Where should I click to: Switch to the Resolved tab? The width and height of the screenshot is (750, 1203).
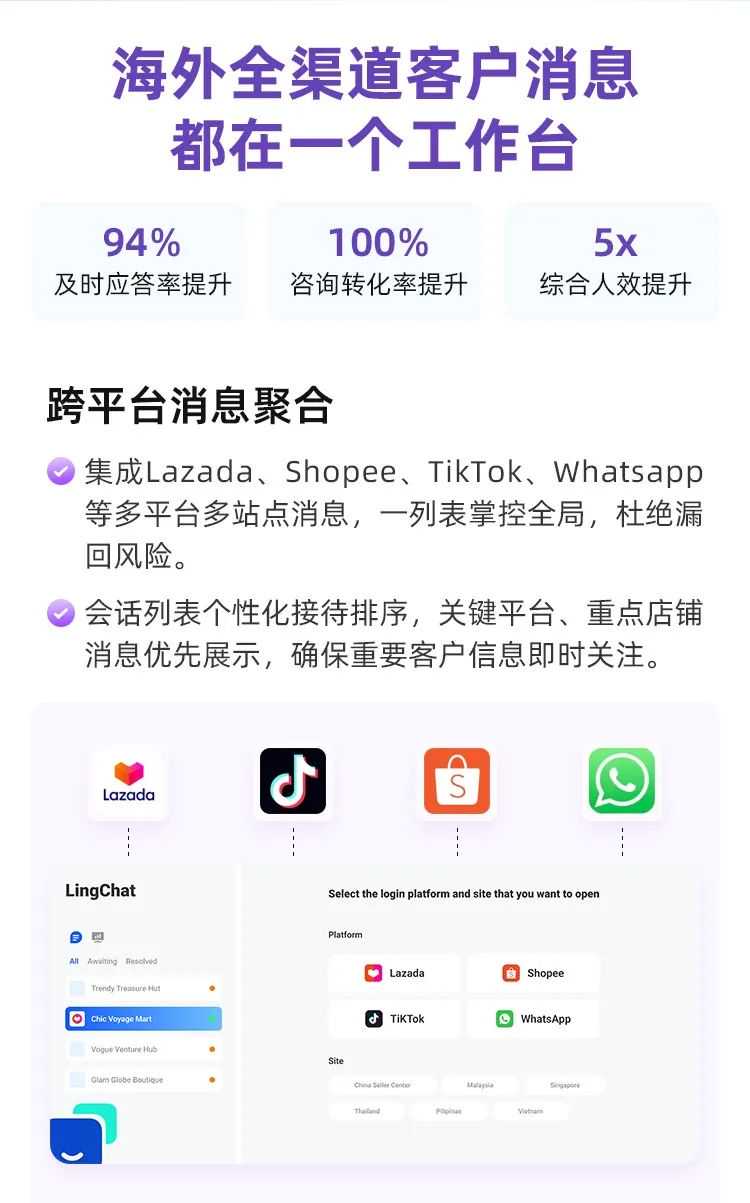click(x=141, y=961)
